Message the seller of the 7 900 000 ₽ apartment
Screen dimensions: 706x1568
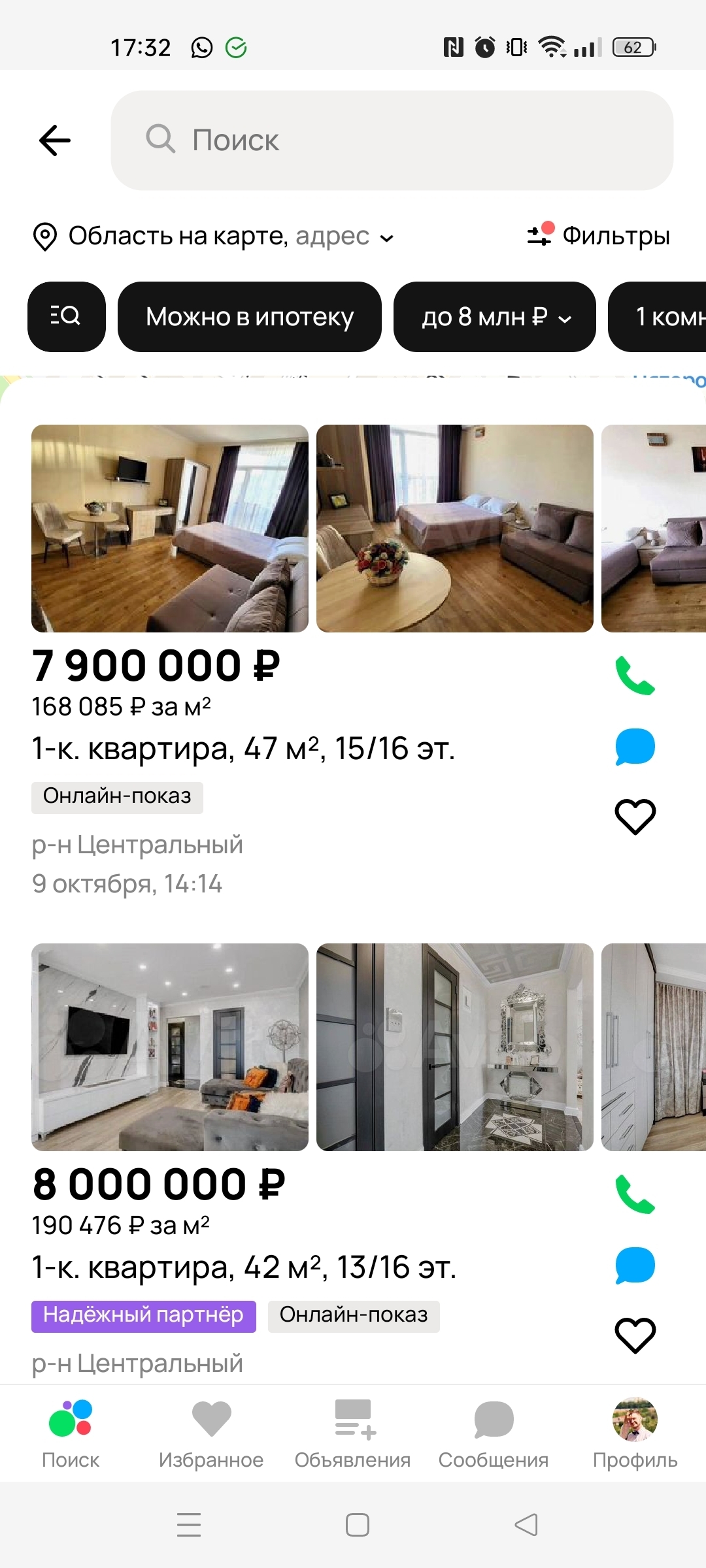pyautogui.click(x=635, y=746)
